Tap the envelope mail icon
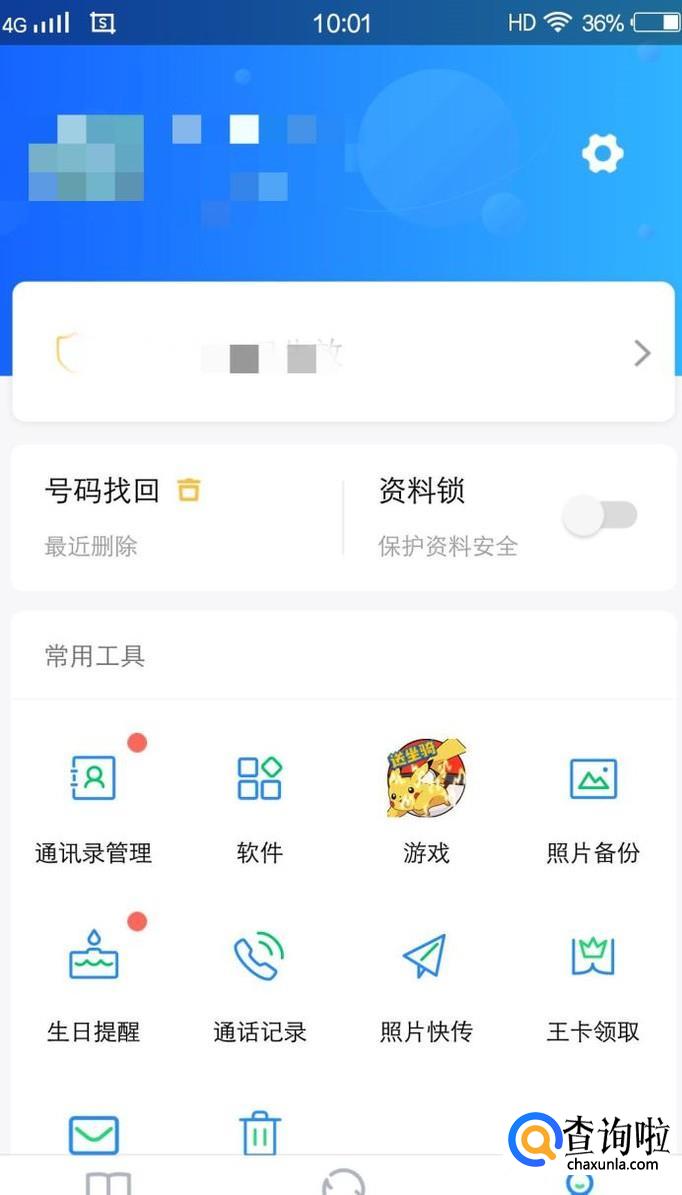Viewport: 682px width, 1195px height. click(93, 1135)
